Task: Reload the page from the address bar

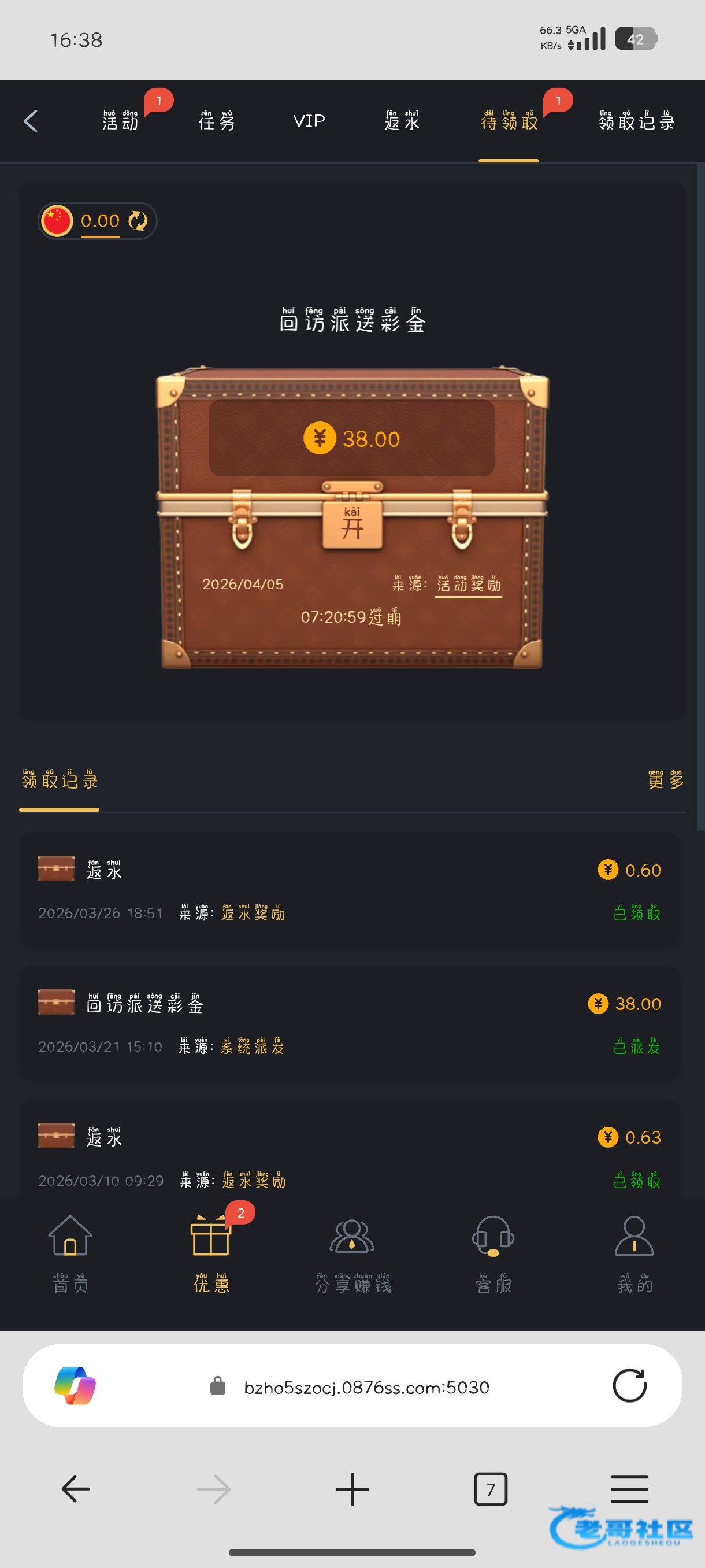Action: [x=629, y=1386]
